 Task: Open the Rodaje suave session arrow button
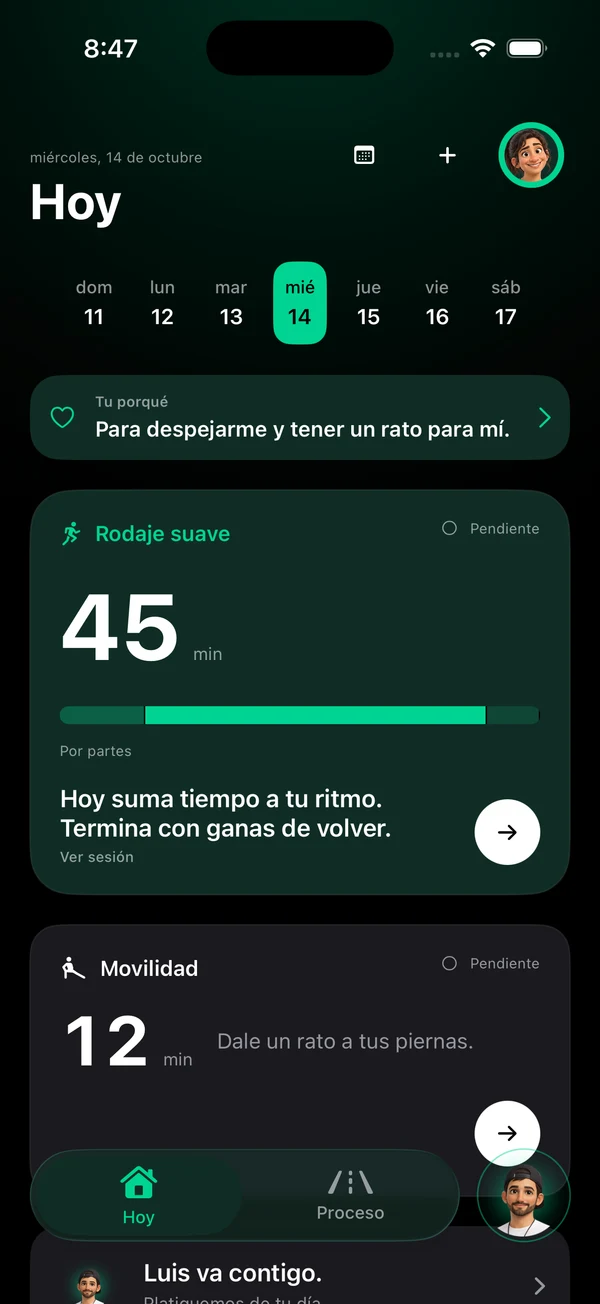(x=507, y=831)
